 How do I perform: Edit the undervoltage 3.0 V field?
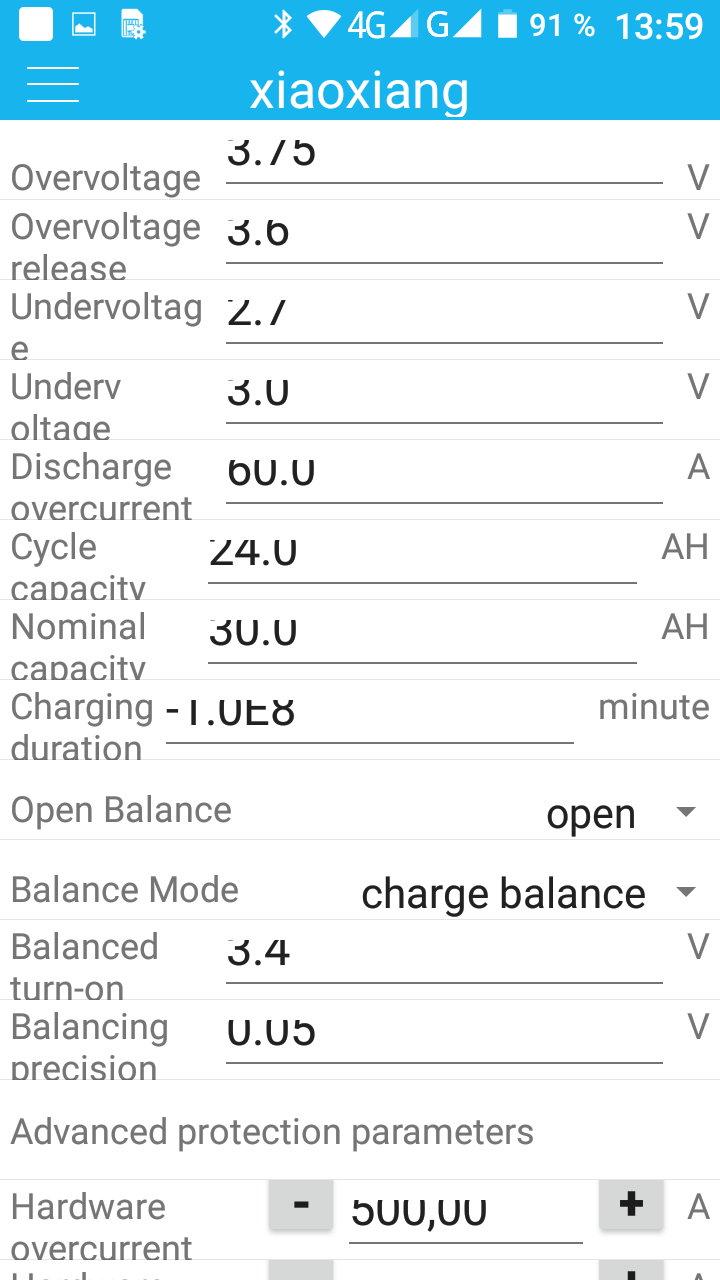tap(443, 395)
